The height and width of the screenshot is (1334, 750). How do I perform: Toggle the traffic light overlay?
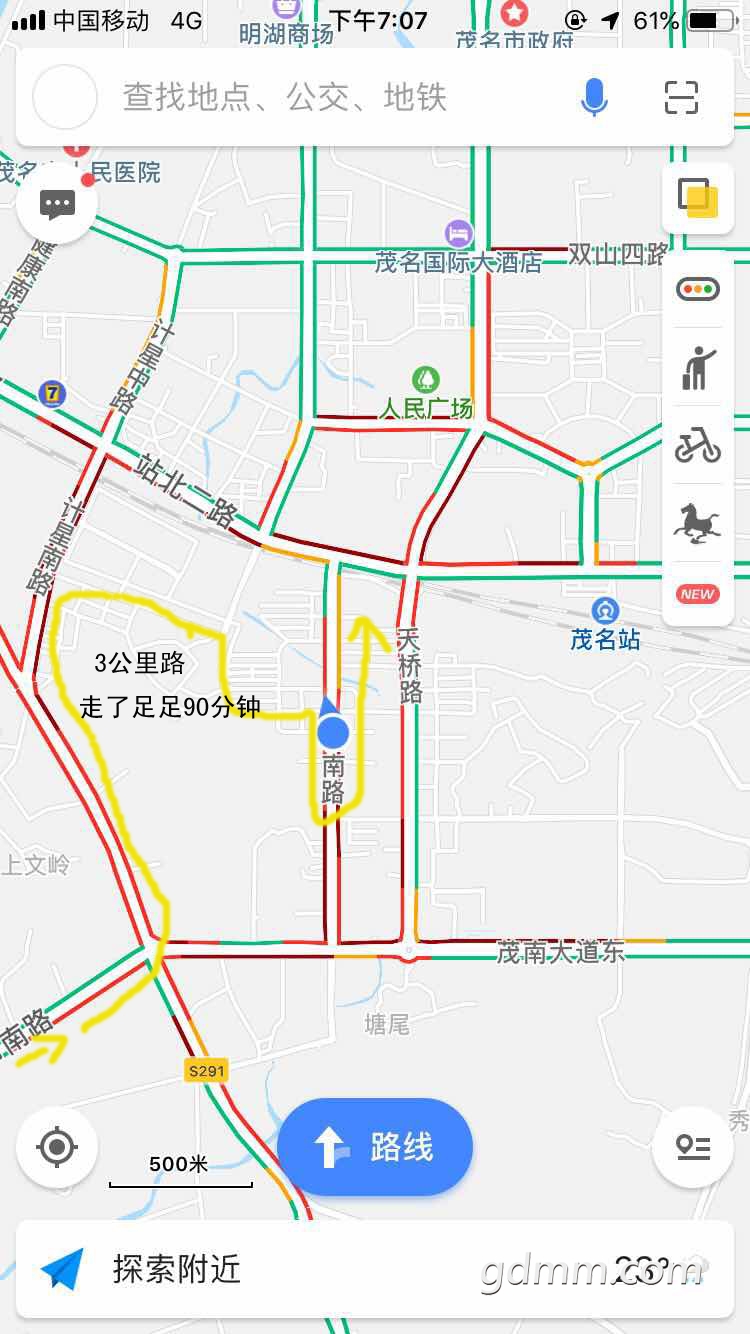tap(698, 289)
